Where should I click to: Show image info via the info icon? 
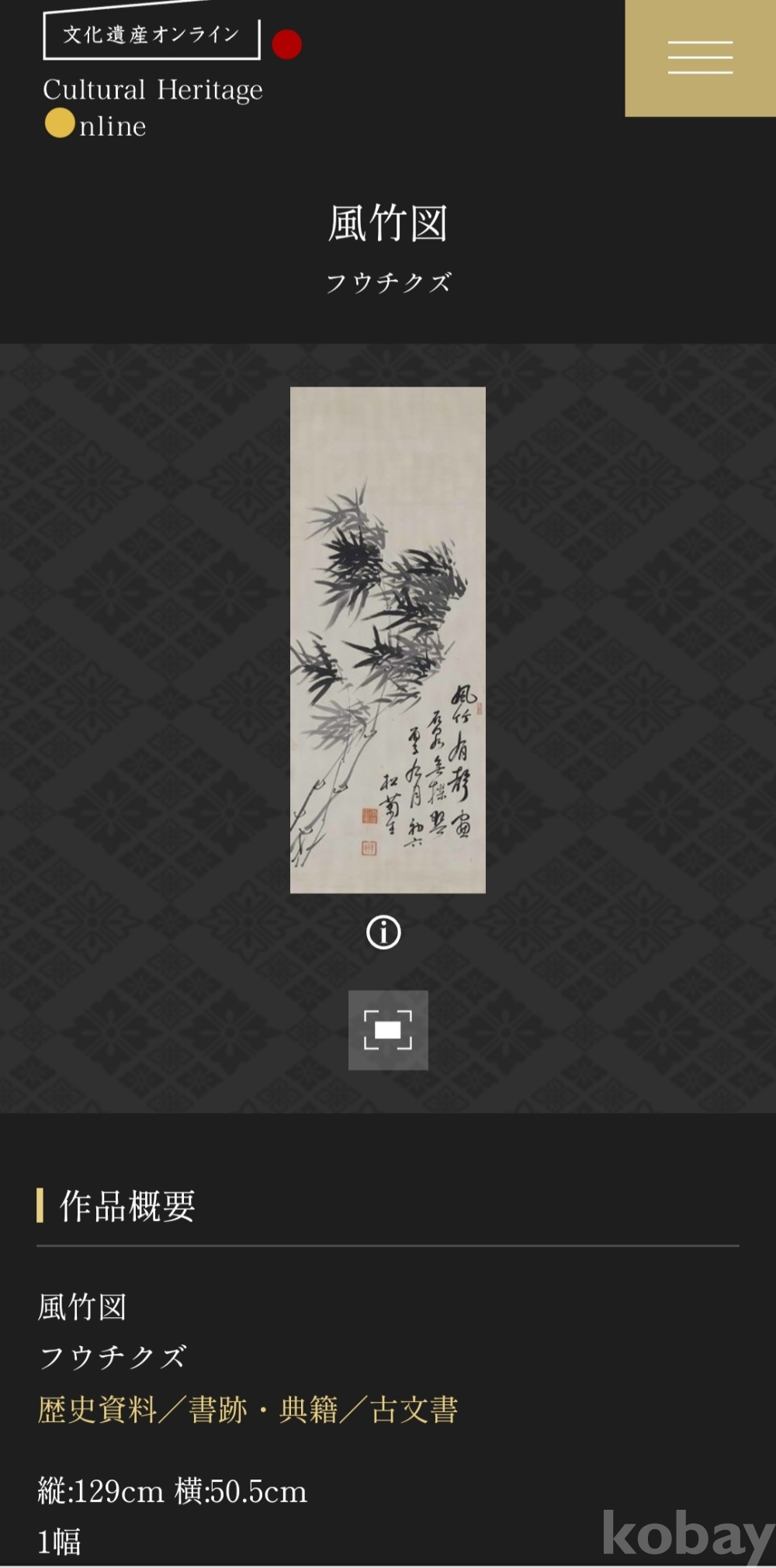point(383,932)
